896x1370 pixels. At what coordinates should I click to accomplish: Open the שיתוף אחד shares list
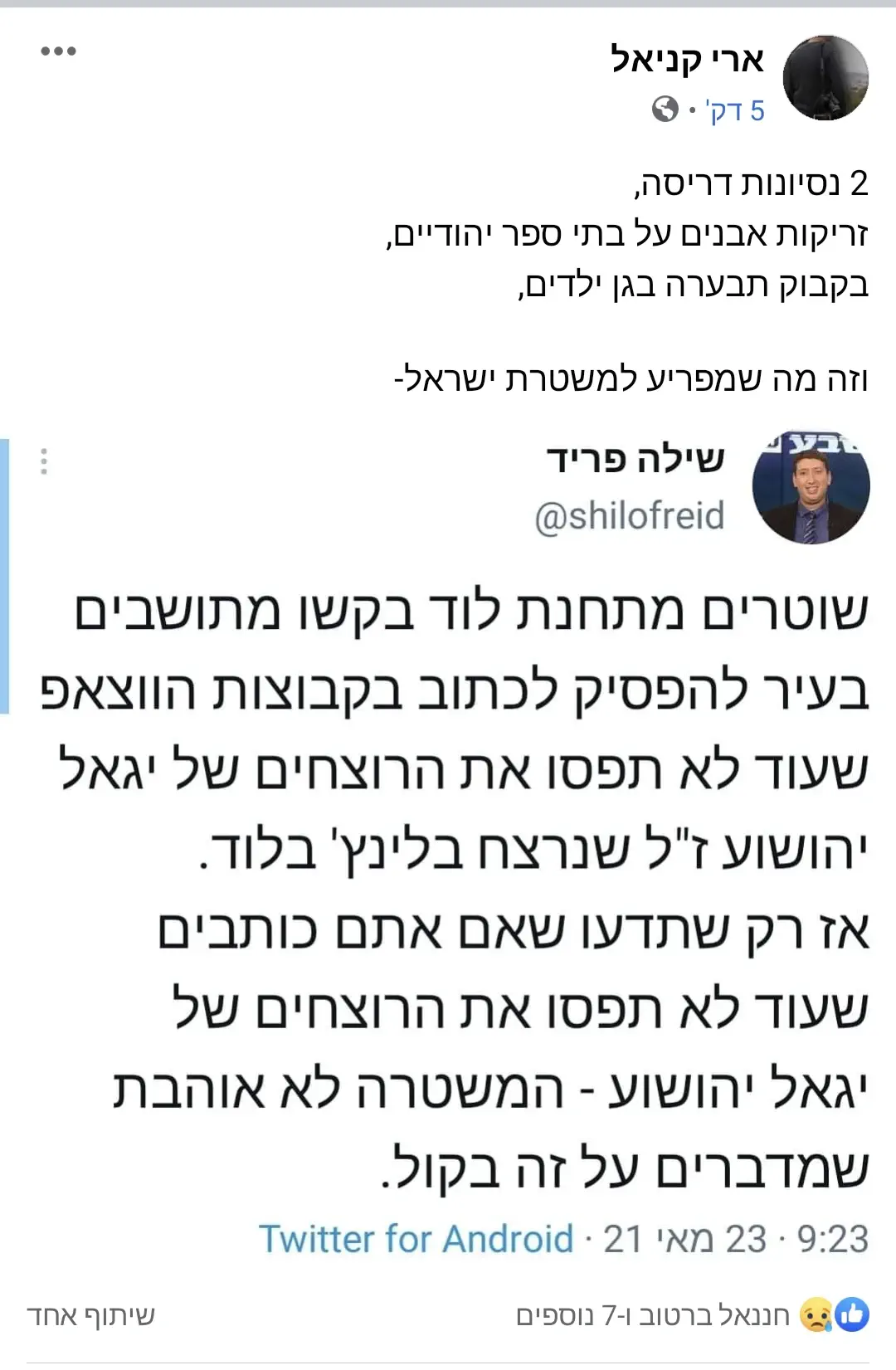[91, 1315]
